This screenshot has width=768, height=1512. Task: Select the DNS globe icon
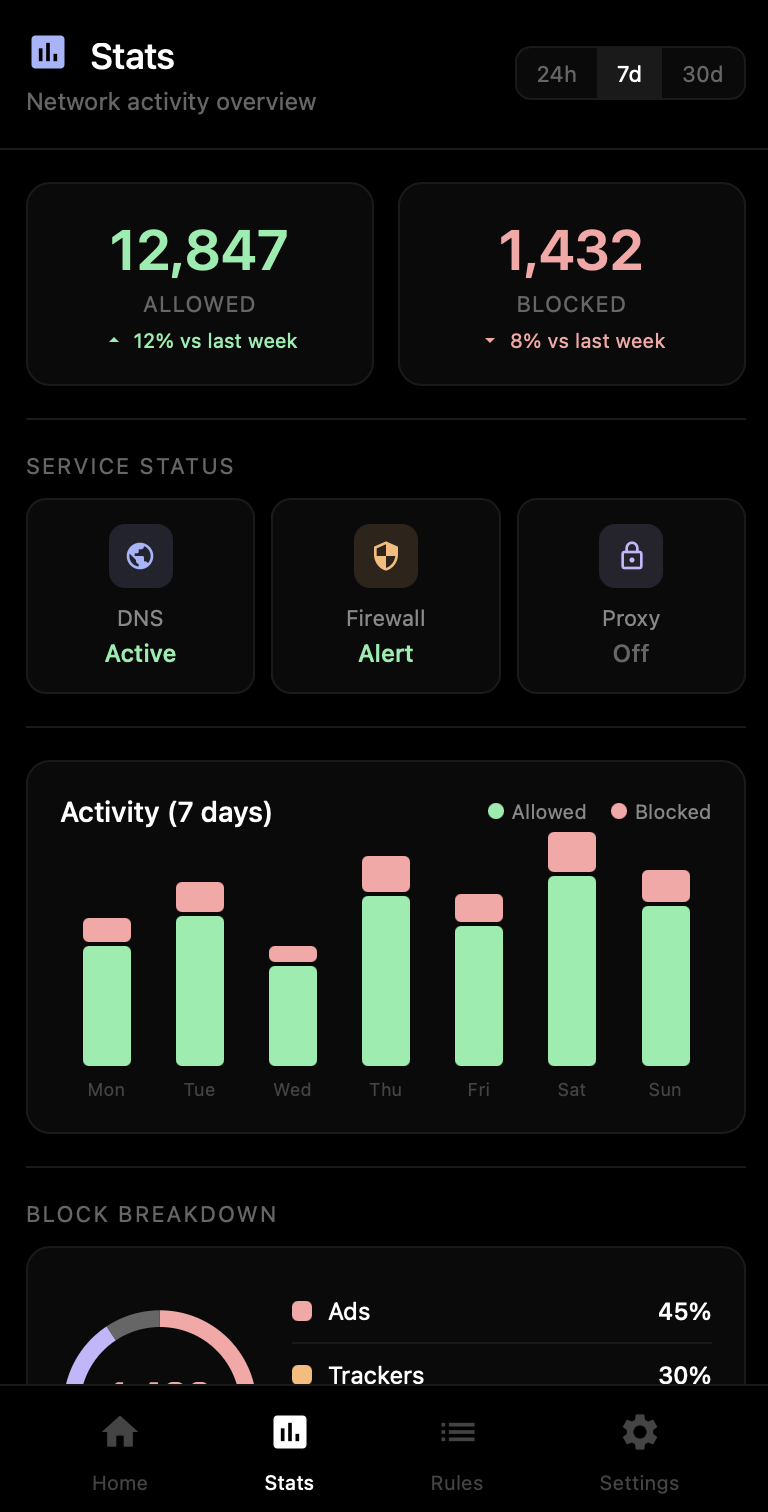pyautogui.click(x=140, y=556)
